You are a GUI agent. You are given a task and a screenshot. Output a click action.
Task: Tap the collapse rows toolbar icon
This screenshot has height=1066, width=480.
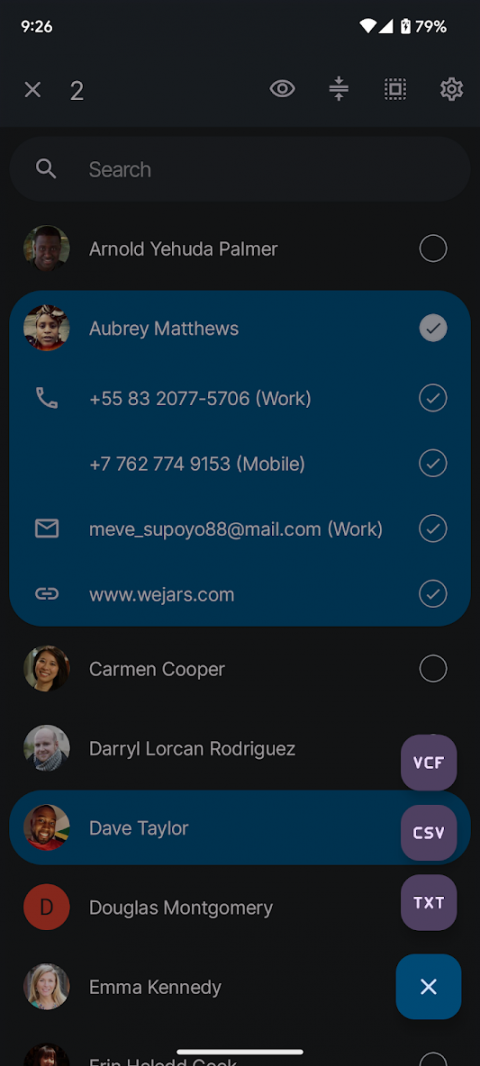(339, 89)
